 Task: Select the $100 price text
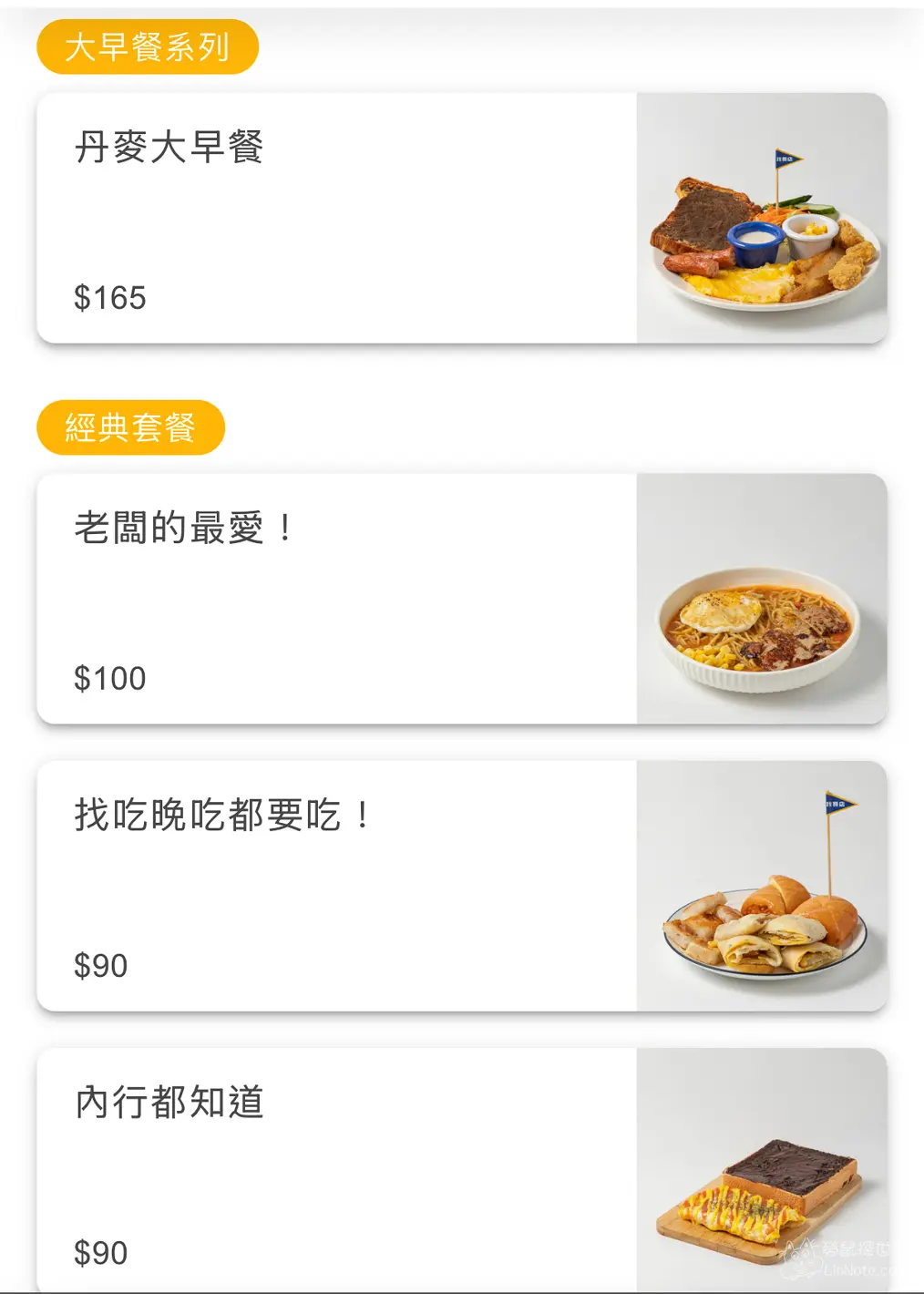[x=109, y=678]
